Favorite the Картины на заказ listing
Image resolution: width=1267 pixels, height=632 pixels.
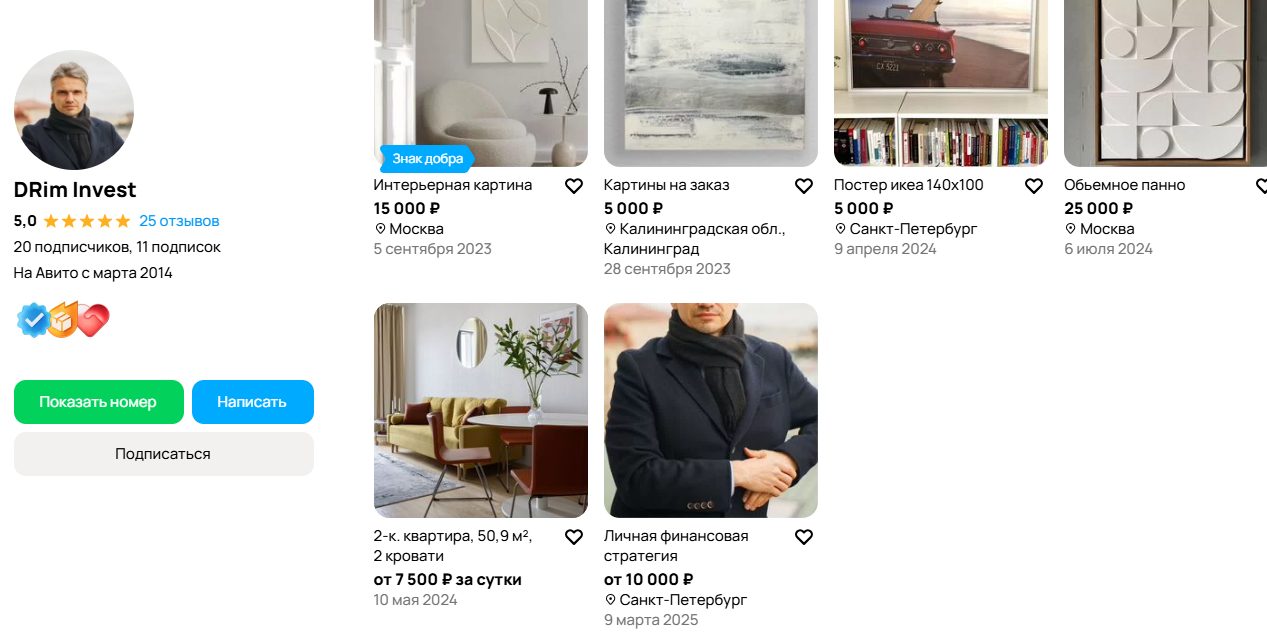(x=804, y=186)
